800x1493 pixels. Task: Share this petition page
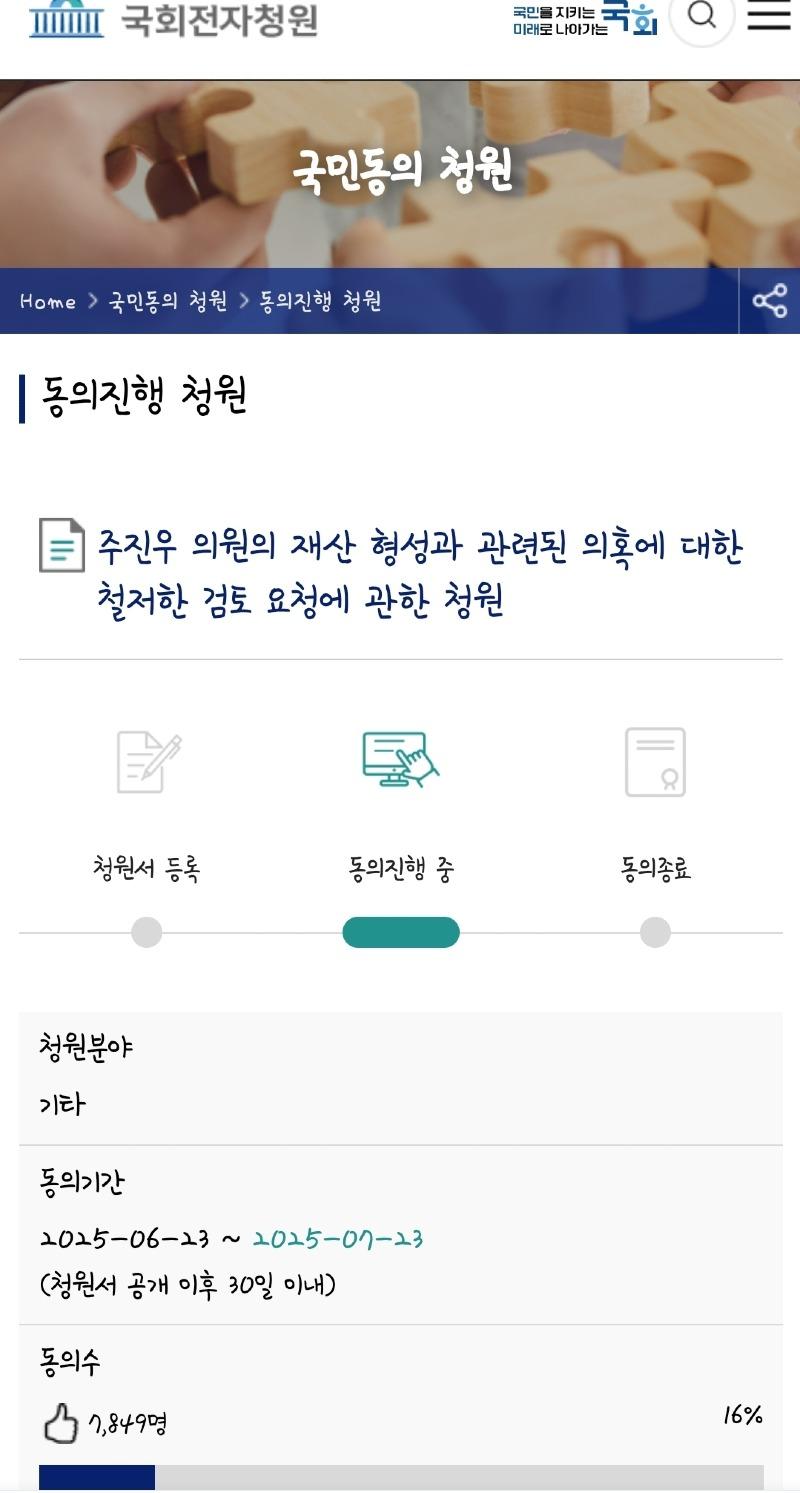(x=769, y=301)
